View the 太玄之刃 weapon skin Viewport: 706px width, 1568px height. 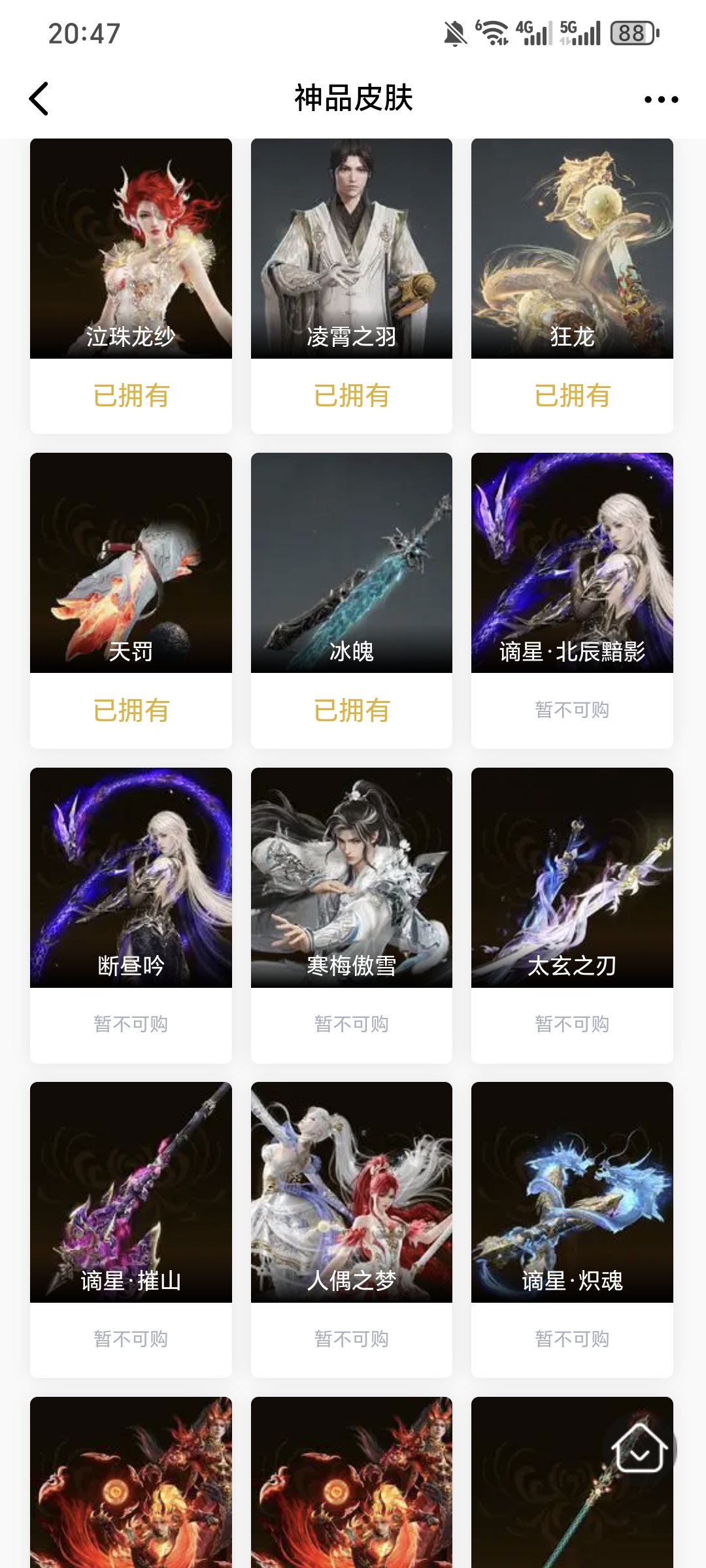point(572,877)
